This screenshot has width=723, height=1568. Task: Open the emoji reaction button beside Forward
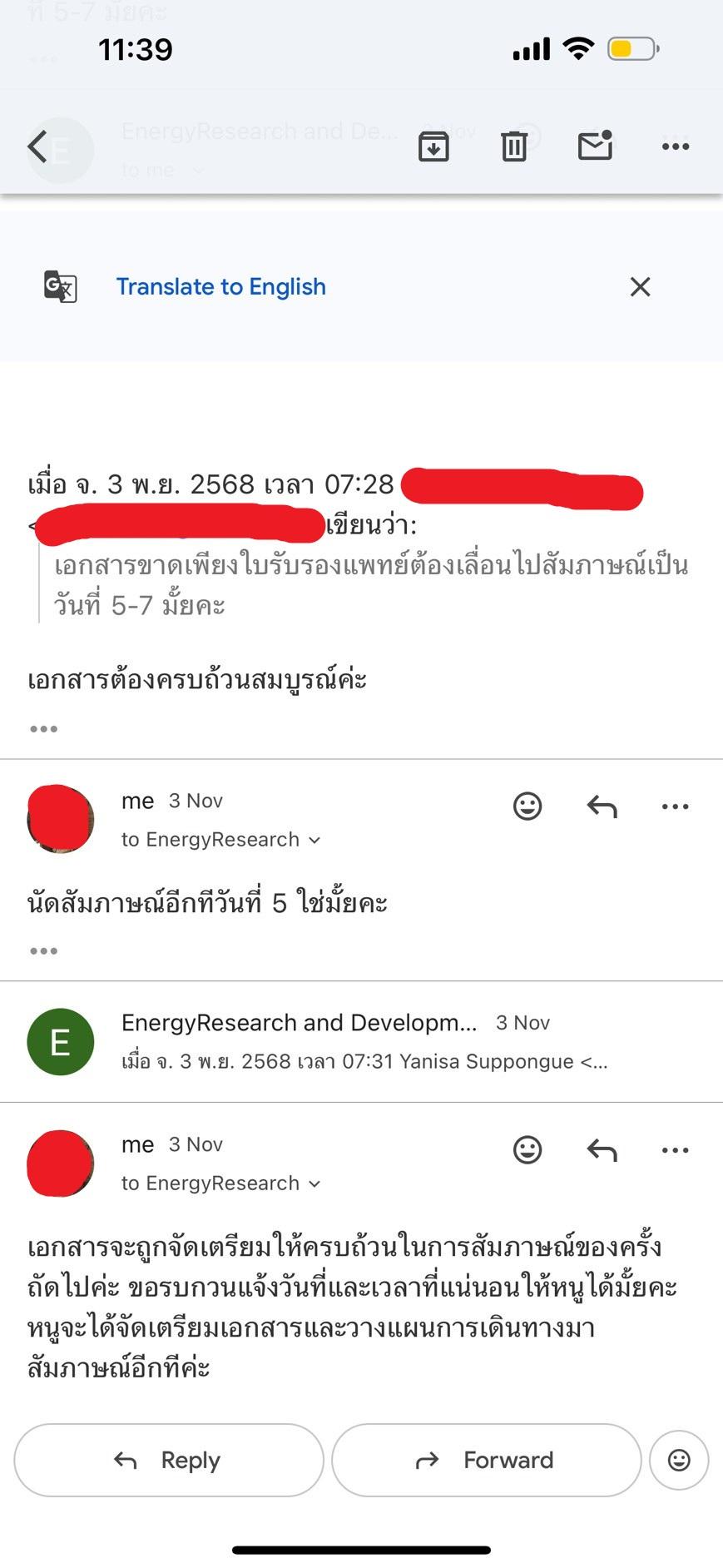pos(679,1460)
